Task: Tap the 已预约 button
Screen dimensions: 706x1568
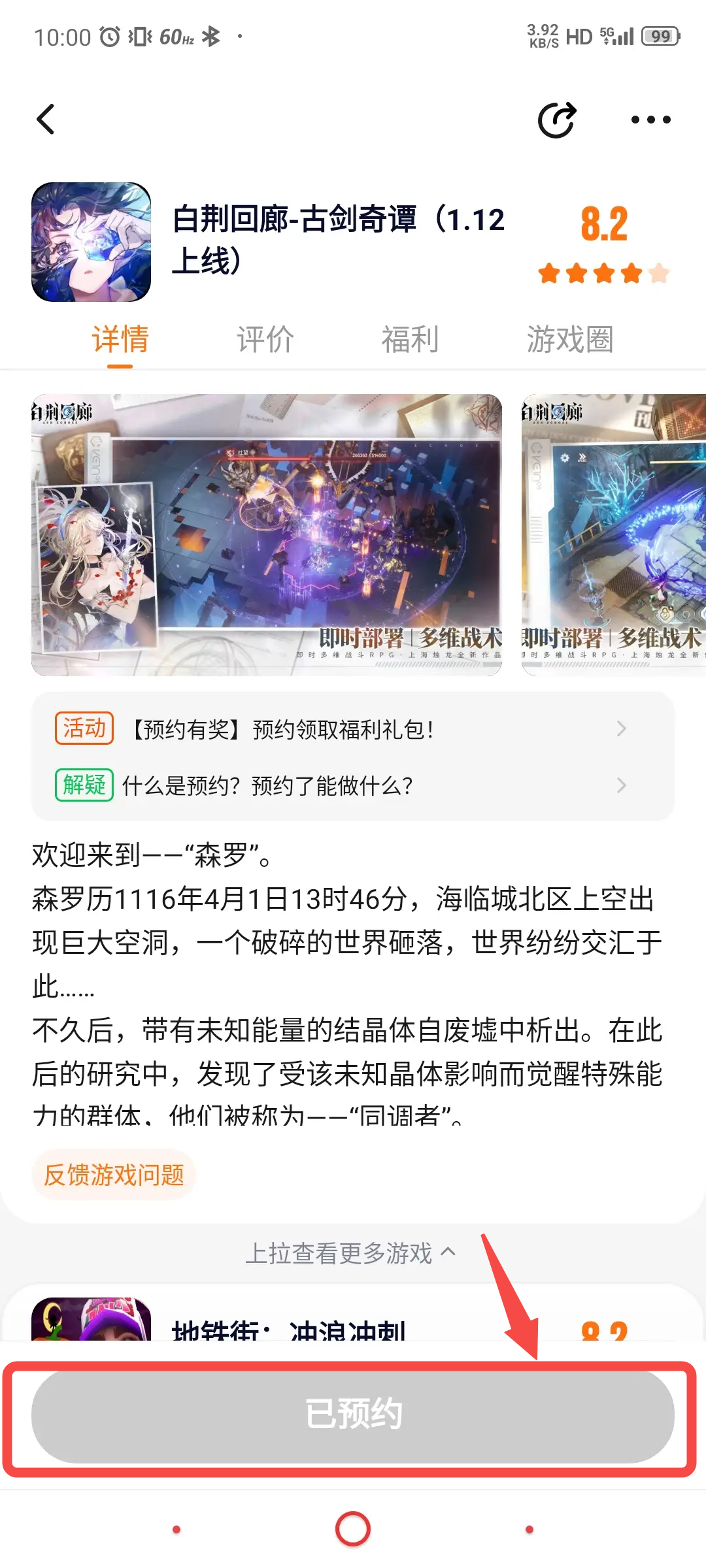Action: (x=353, y=1414)
